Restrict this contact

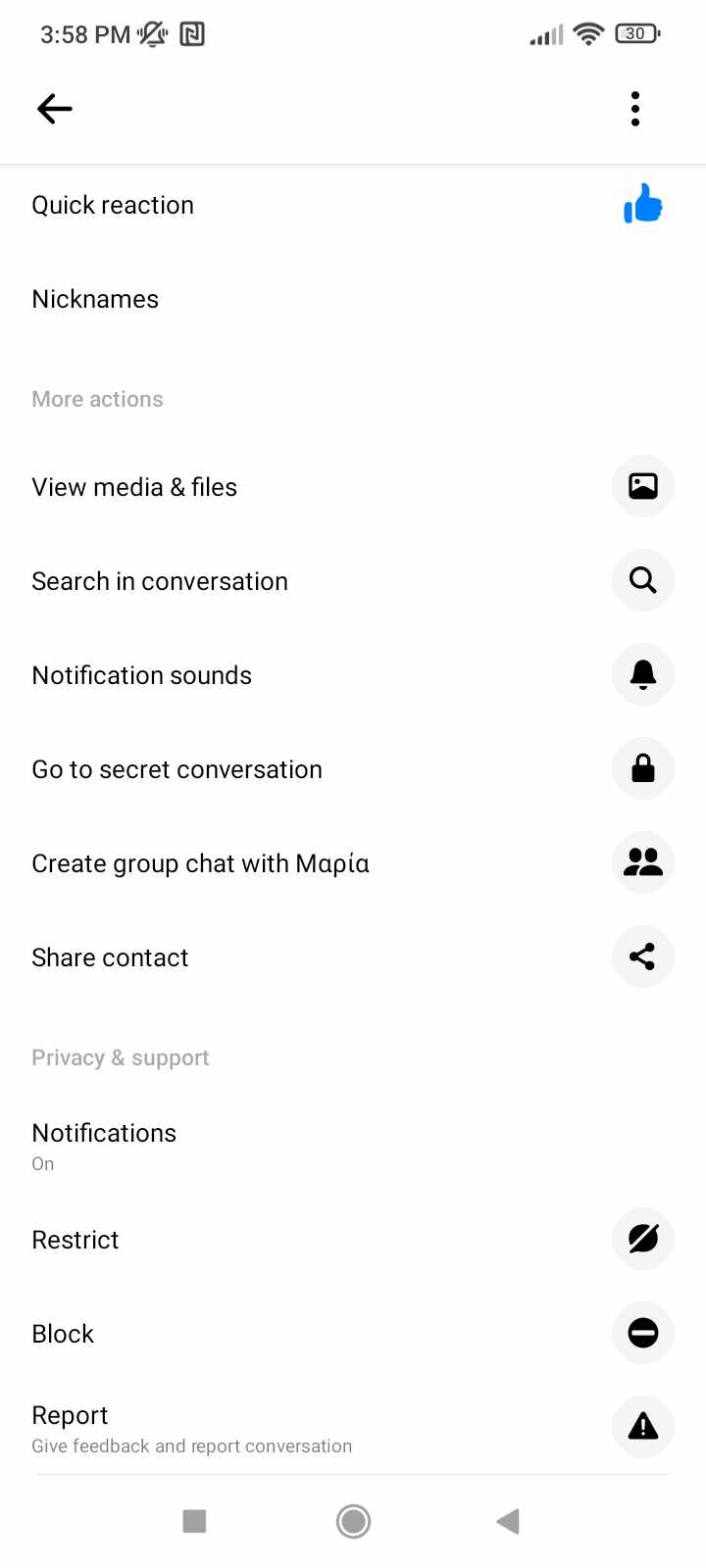(353, 1240)
